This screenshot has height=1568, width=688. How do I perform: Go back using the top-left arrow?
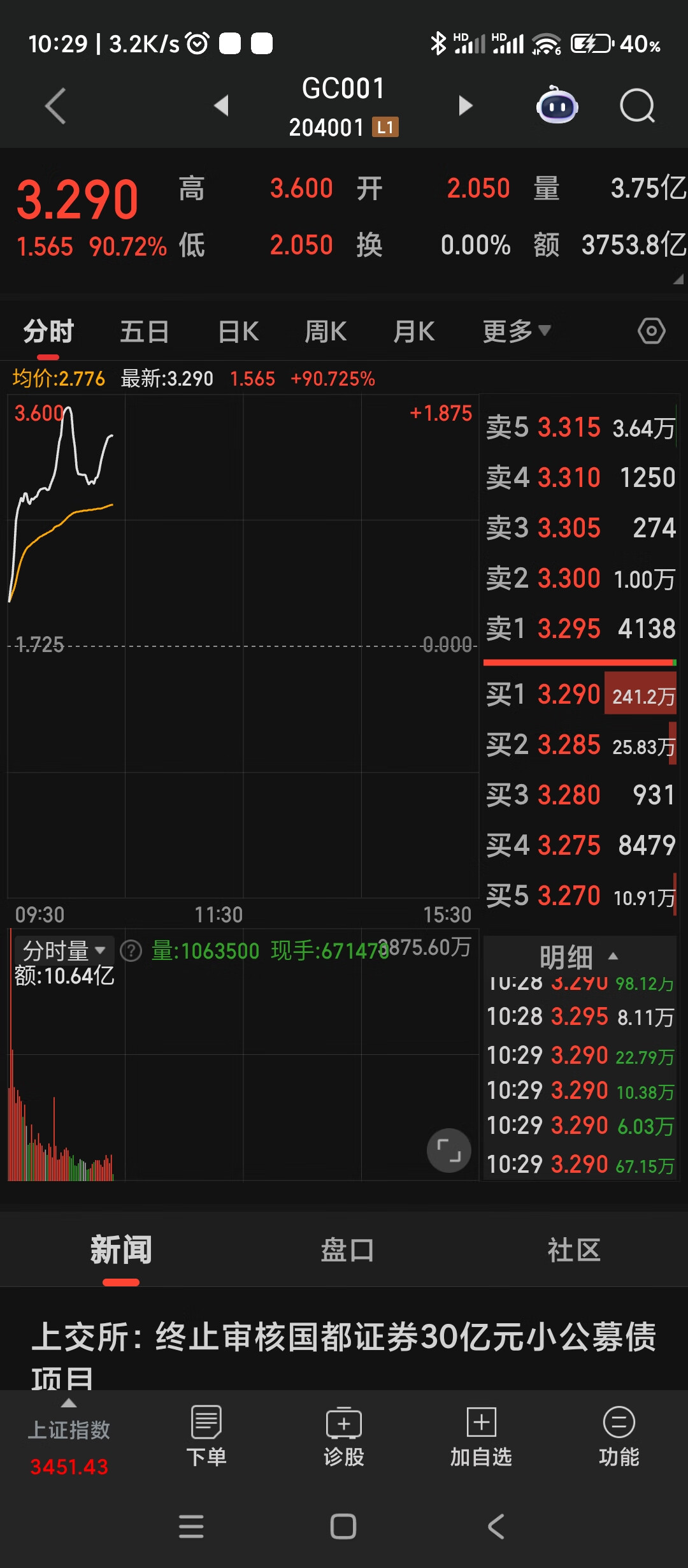[x=56, y=106]
